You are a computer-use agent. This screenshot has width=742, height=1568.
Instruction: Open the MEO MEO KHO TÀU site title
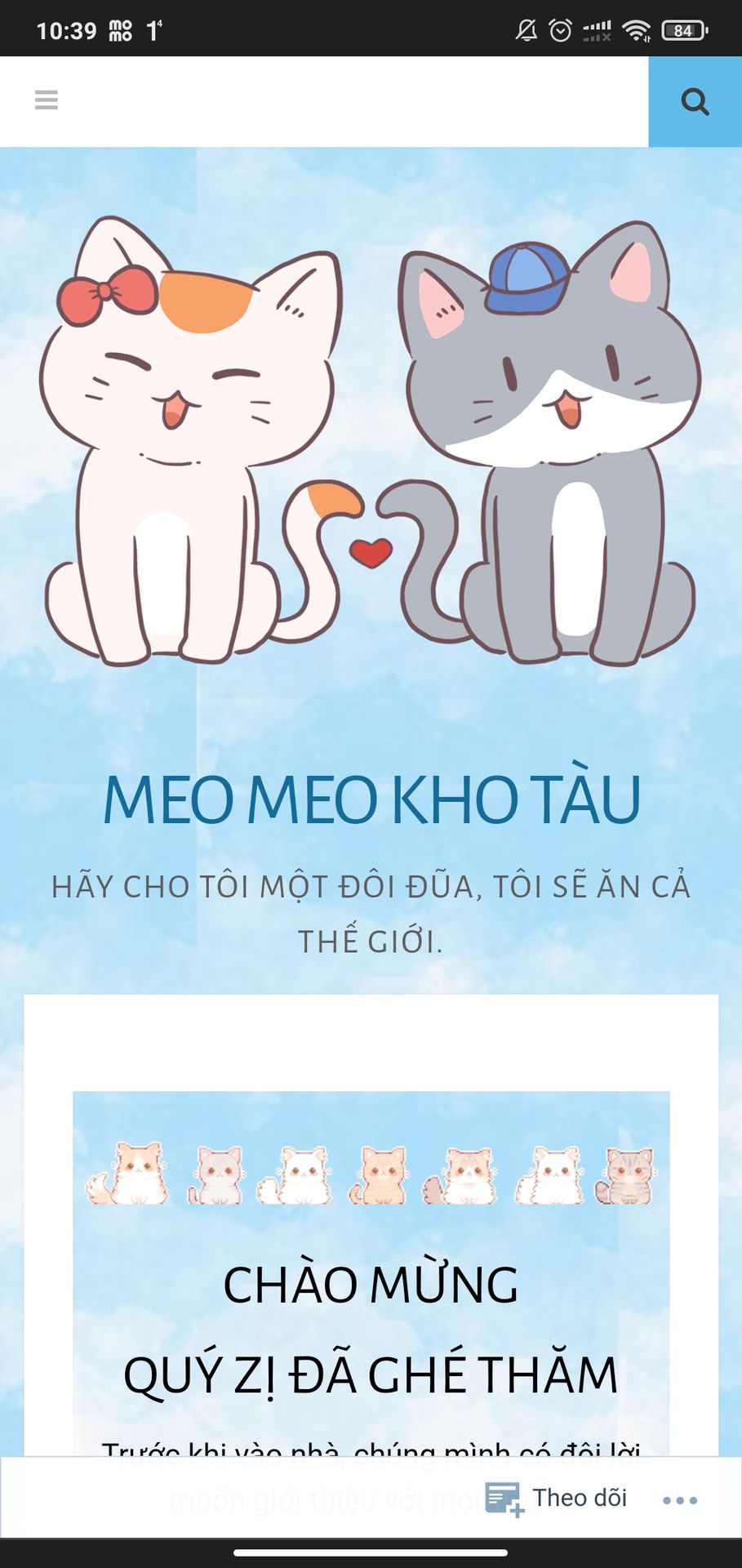click(x=371, y=800)
